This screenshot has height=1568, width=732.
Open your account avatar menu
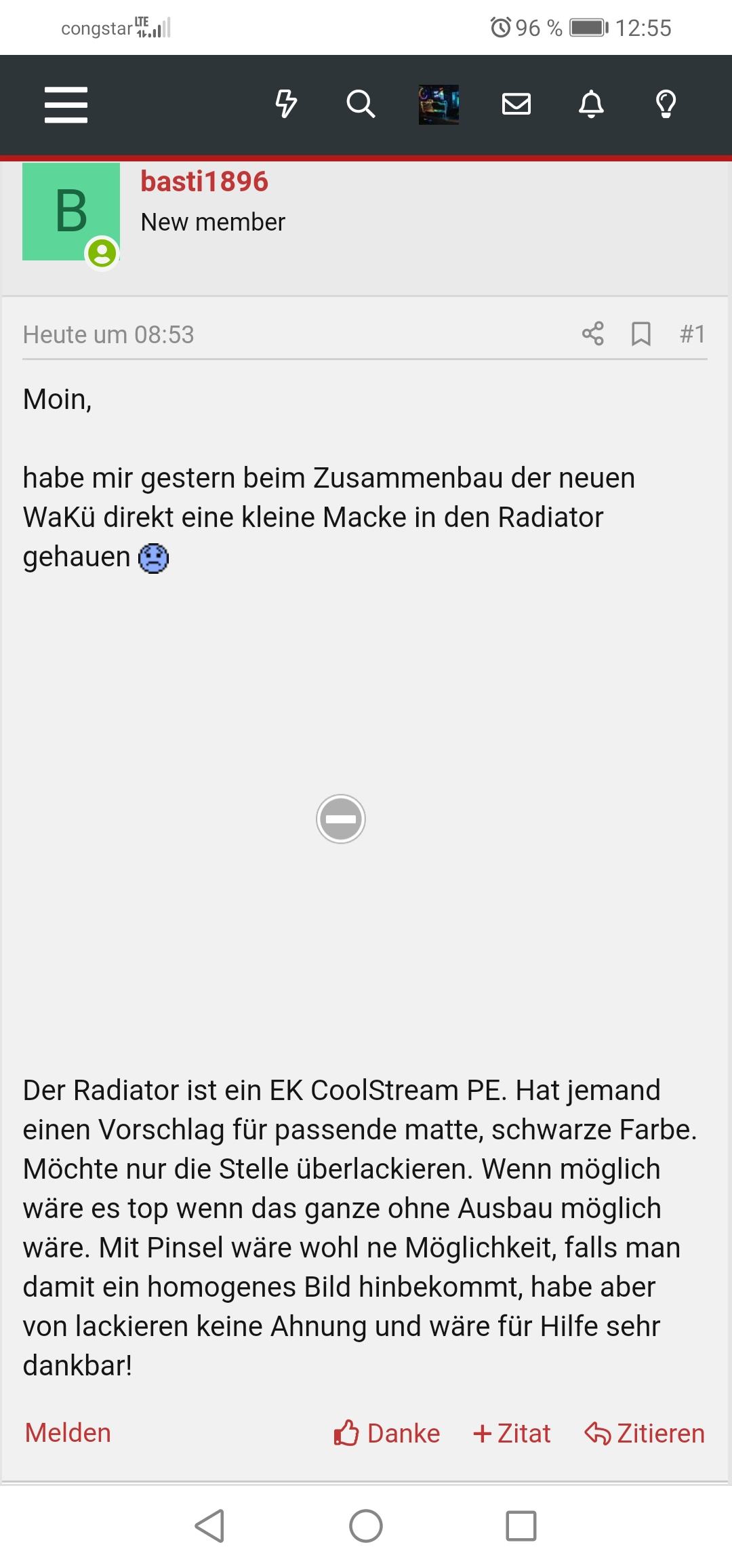click(x=439, y=104)
